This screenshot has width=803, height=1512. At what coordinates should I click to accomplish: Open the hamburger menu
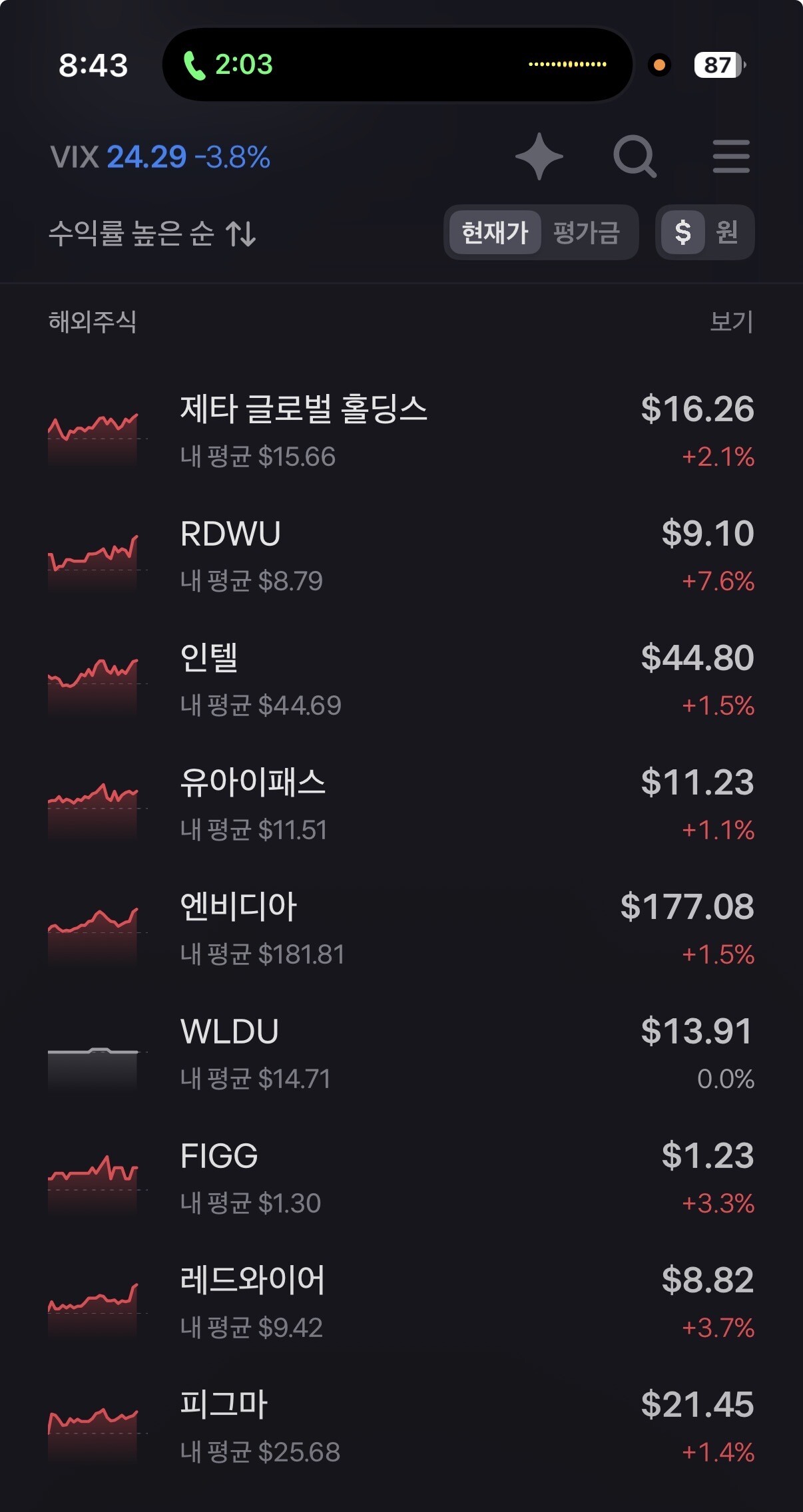point(731,157)
